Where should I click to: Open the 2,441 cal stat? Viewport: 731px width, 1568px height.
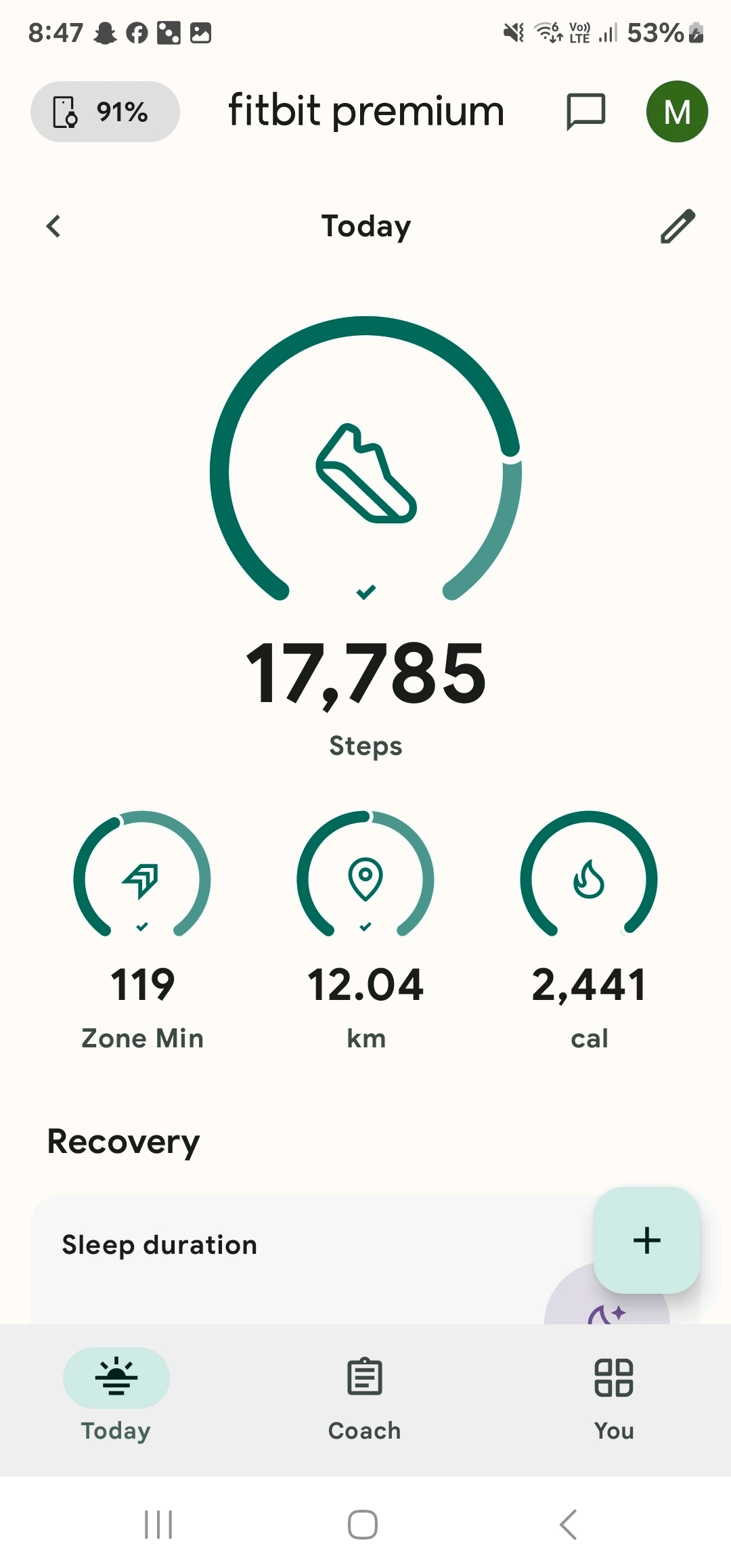(x=589, y=928)
